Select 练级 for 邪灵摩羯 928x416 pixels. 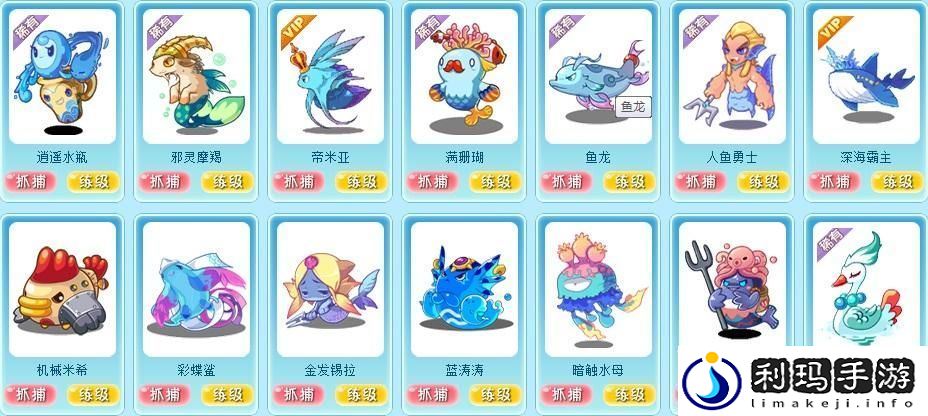[227, 182]
